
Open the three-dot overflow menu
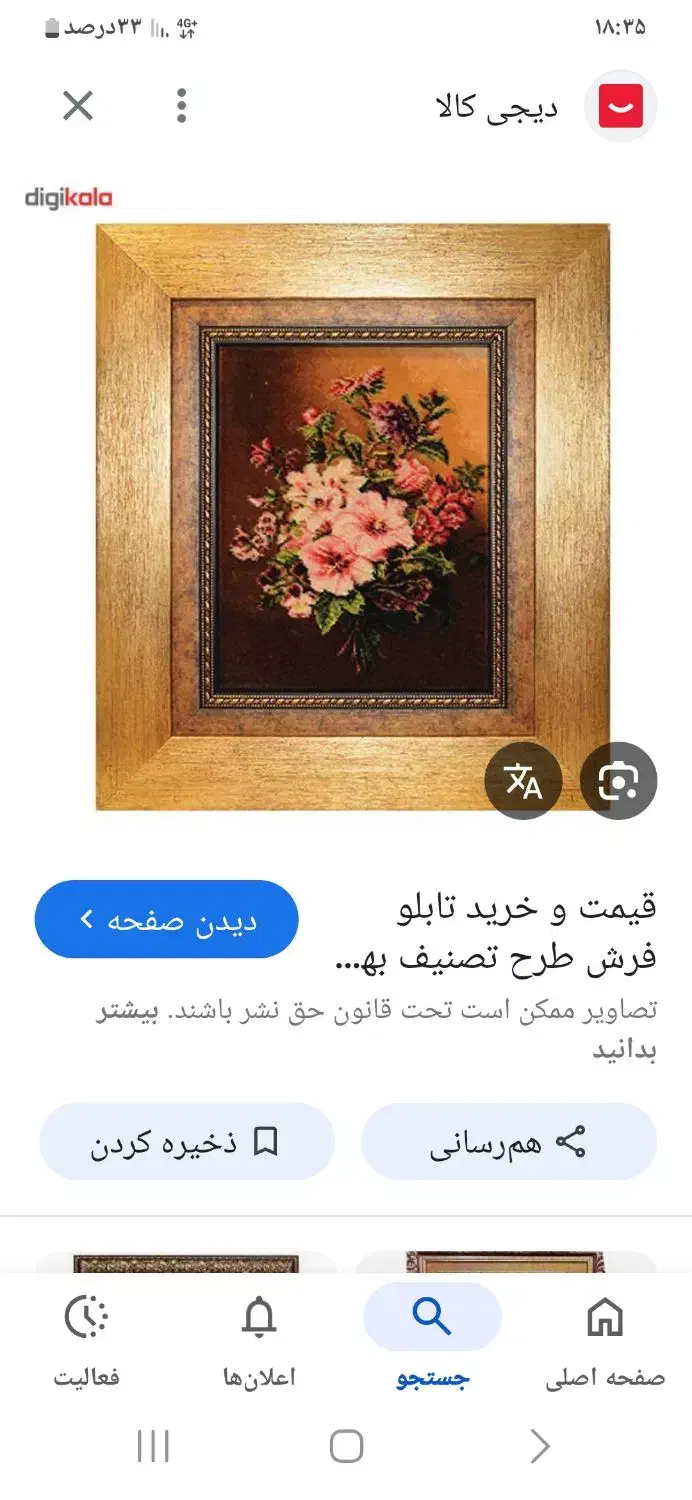181,105
